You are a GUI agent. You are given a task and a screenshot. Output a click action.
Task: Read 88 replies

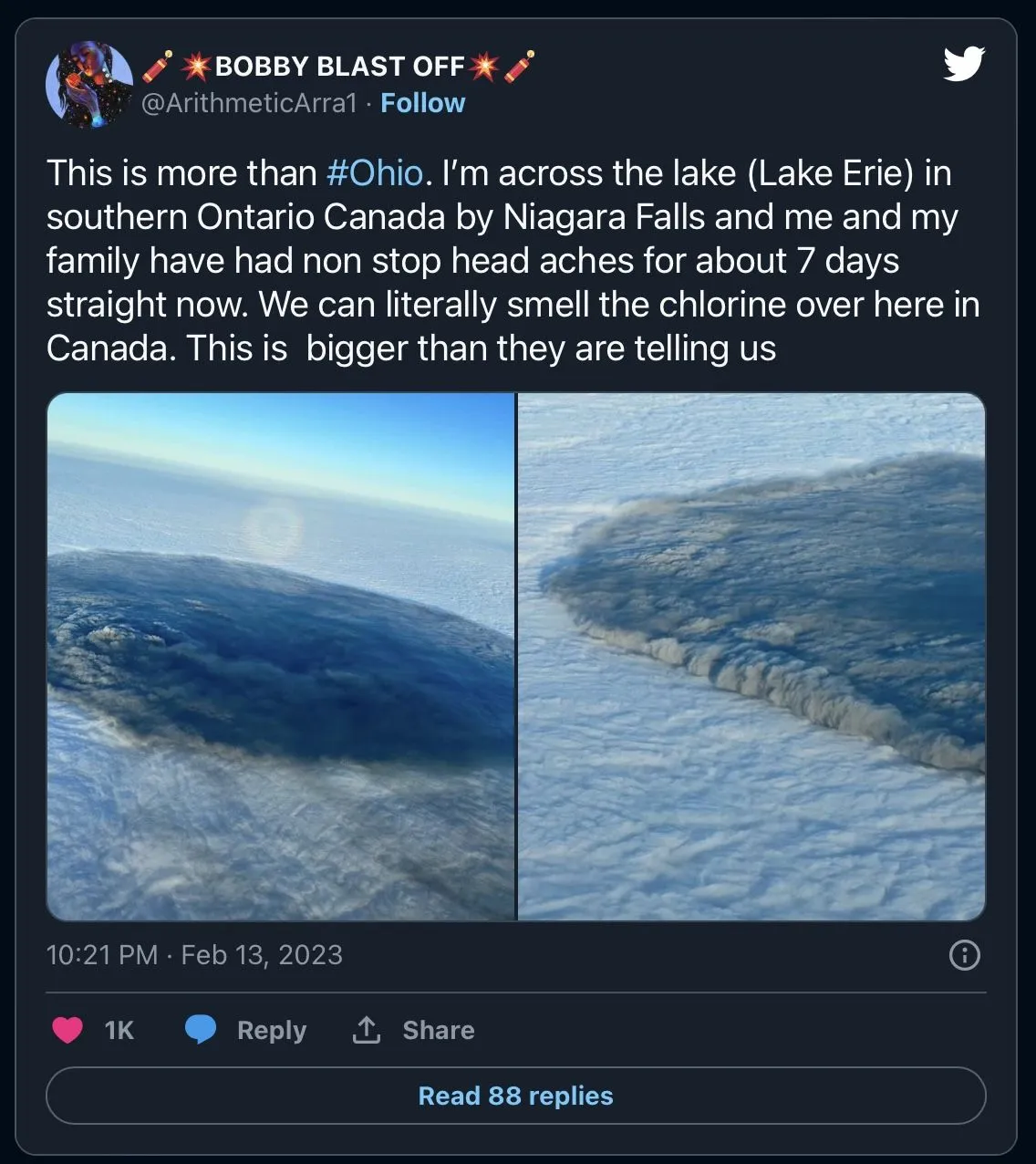click(x=515, y=1096)
